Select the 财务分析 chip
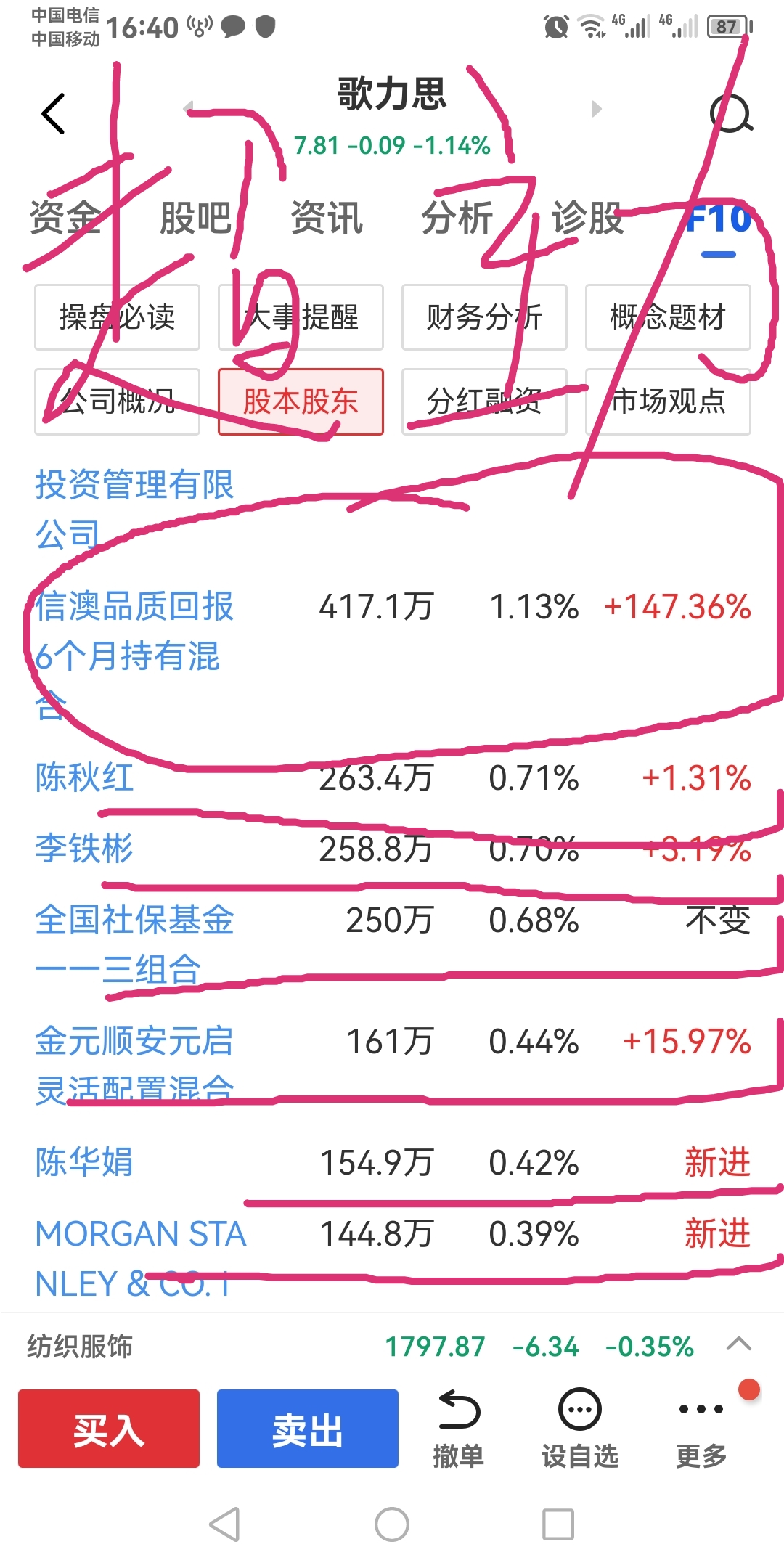 [x=484, y=317]
